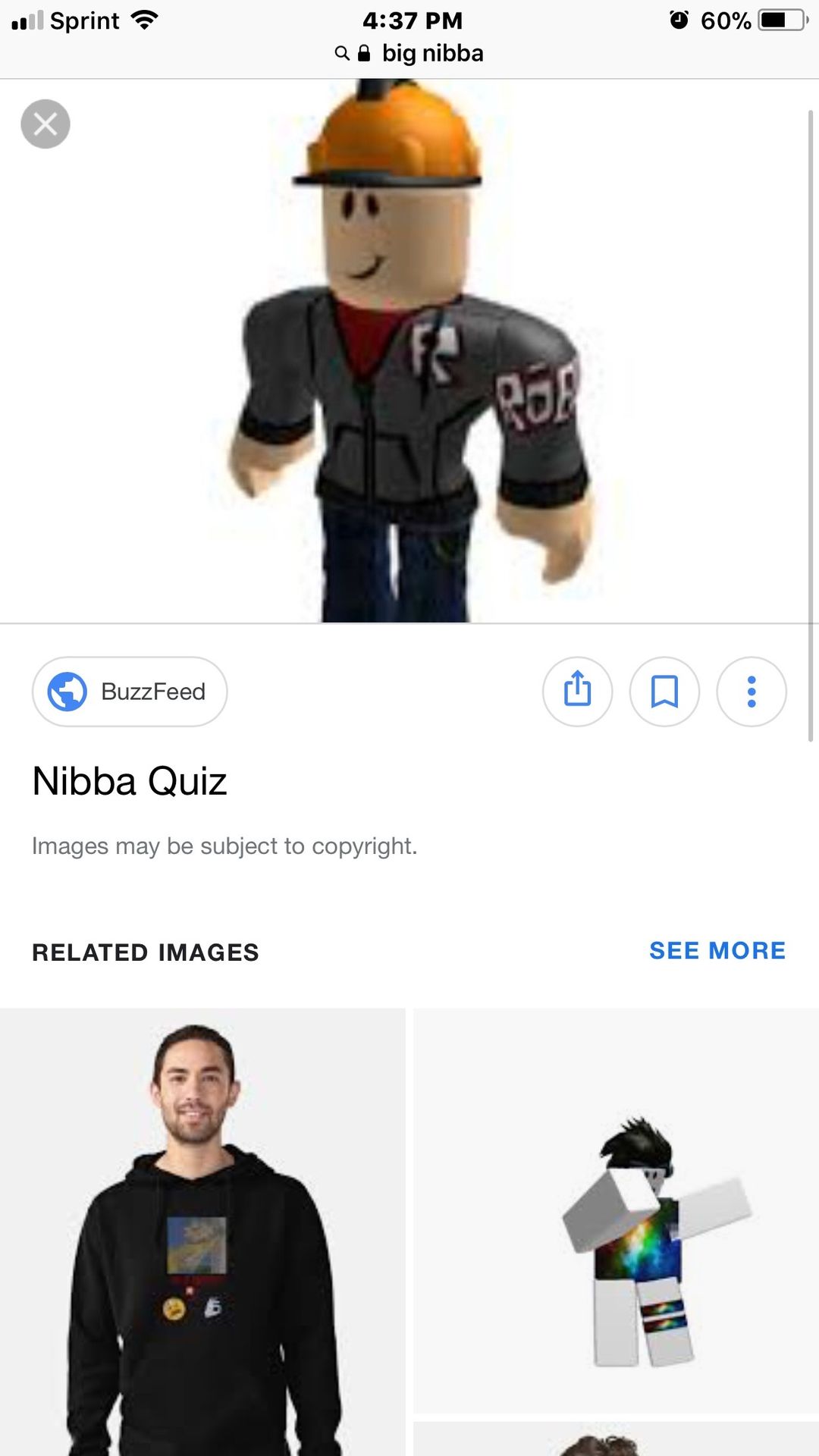This screenshot has height=1456, width=819.
Task: Share this image
Action: [x=577, y=692]
